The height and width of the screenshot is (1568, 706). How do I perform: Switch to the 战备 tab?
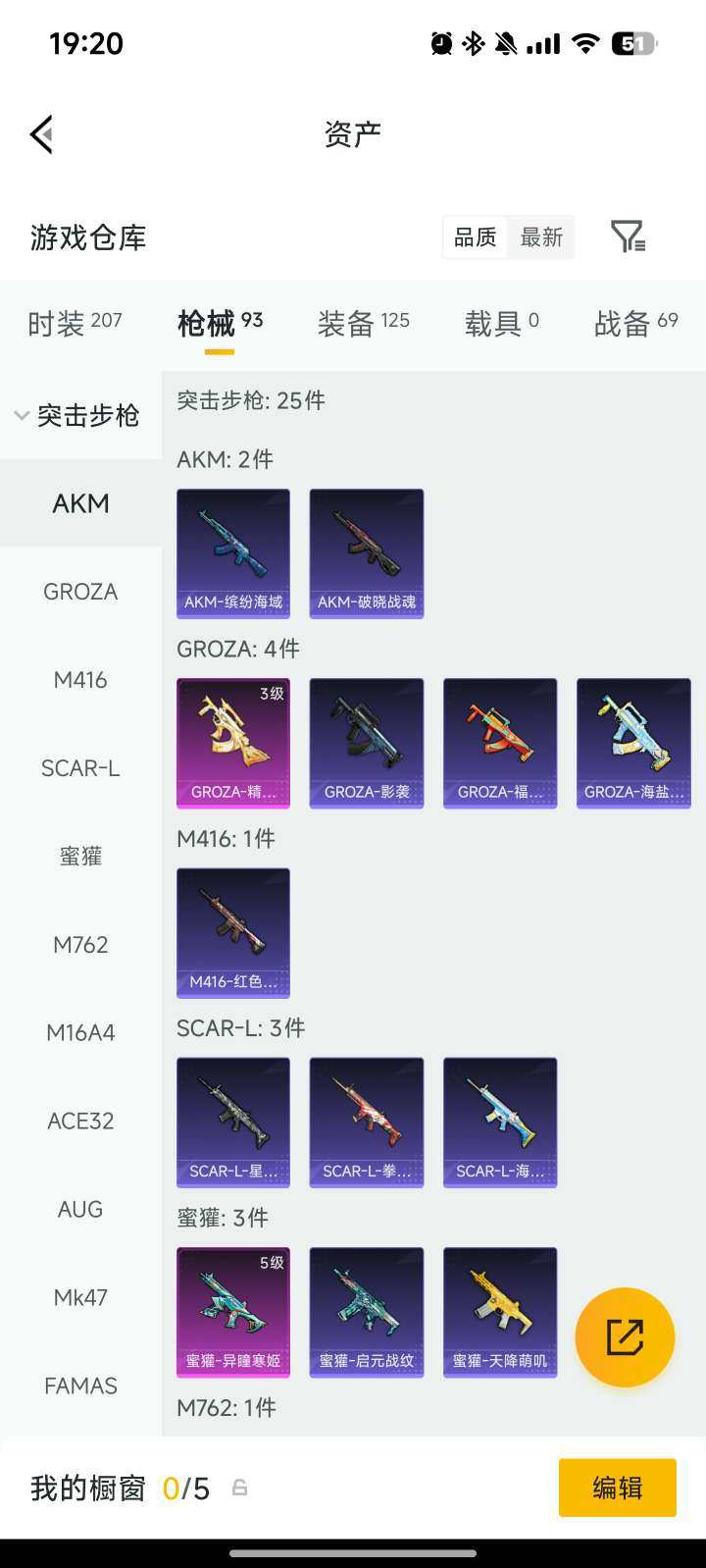[x=635, y=322]
